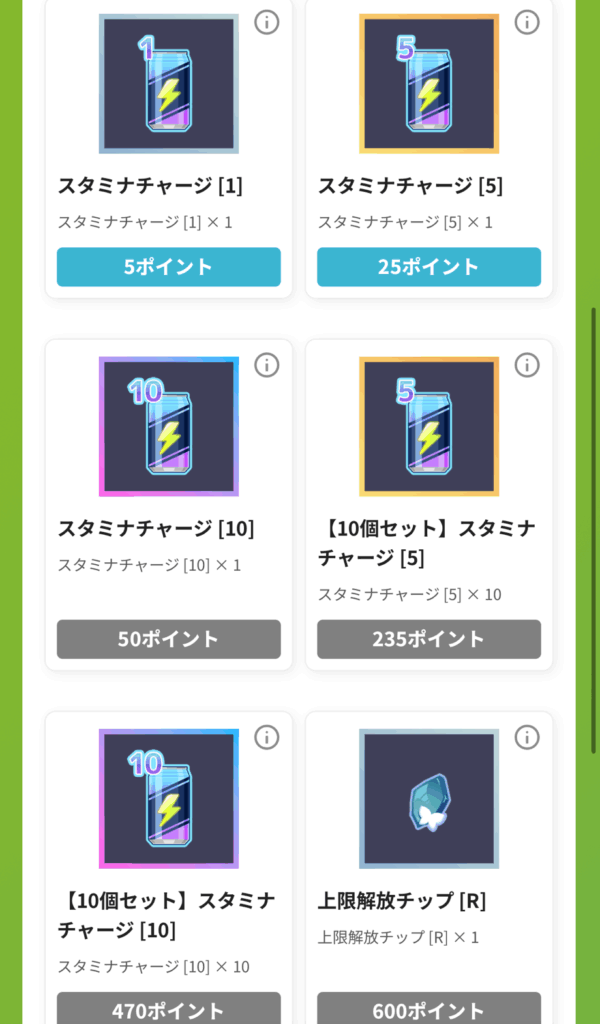The width and height of the screenshot is (600, 1024).
Task: Buy スタミナチャージ [5] with 25ポイント
Action: (429, 267)
